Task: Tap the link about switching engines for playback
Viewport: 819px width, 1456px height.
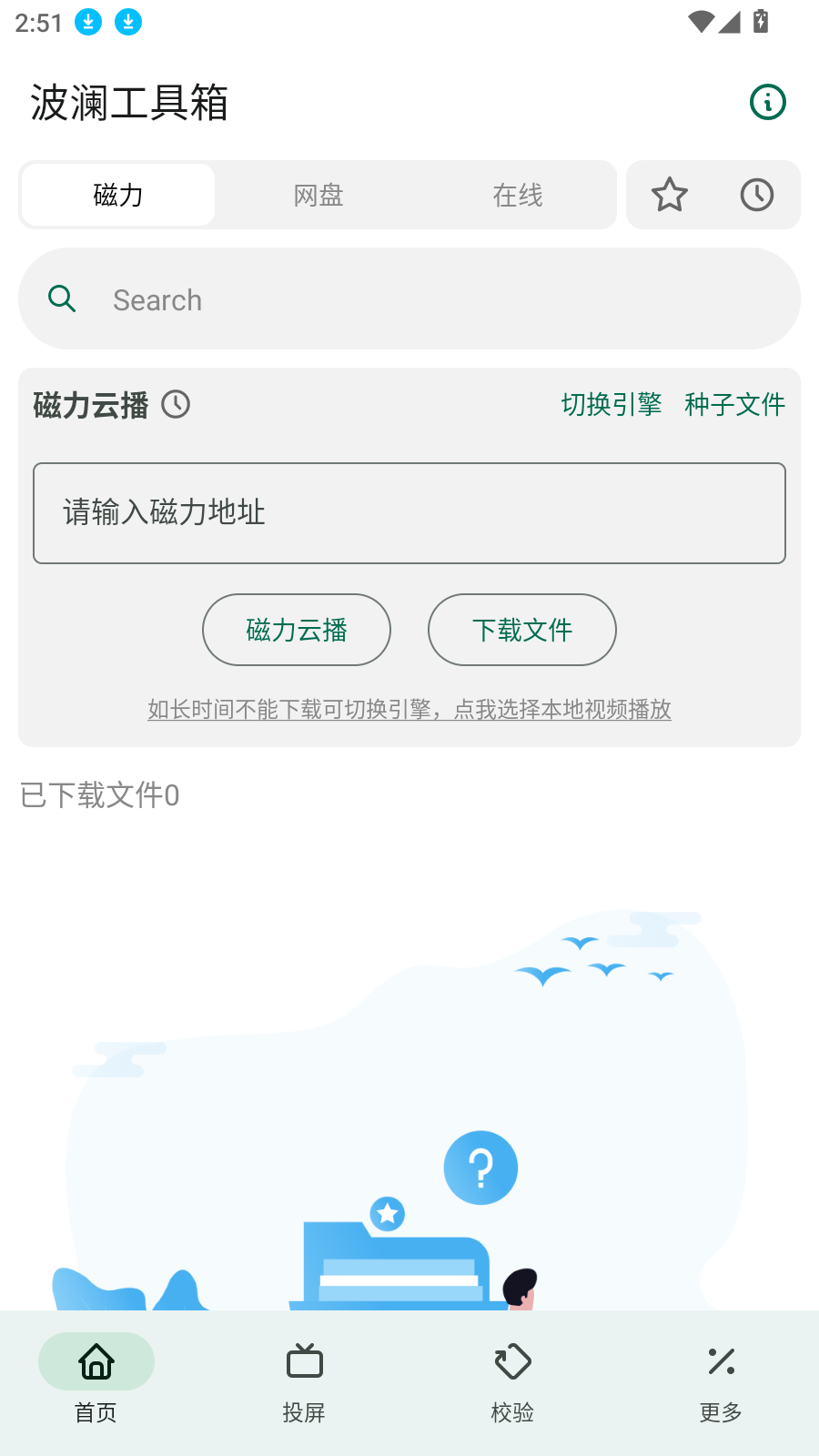Action: click(x=408, y=710)
